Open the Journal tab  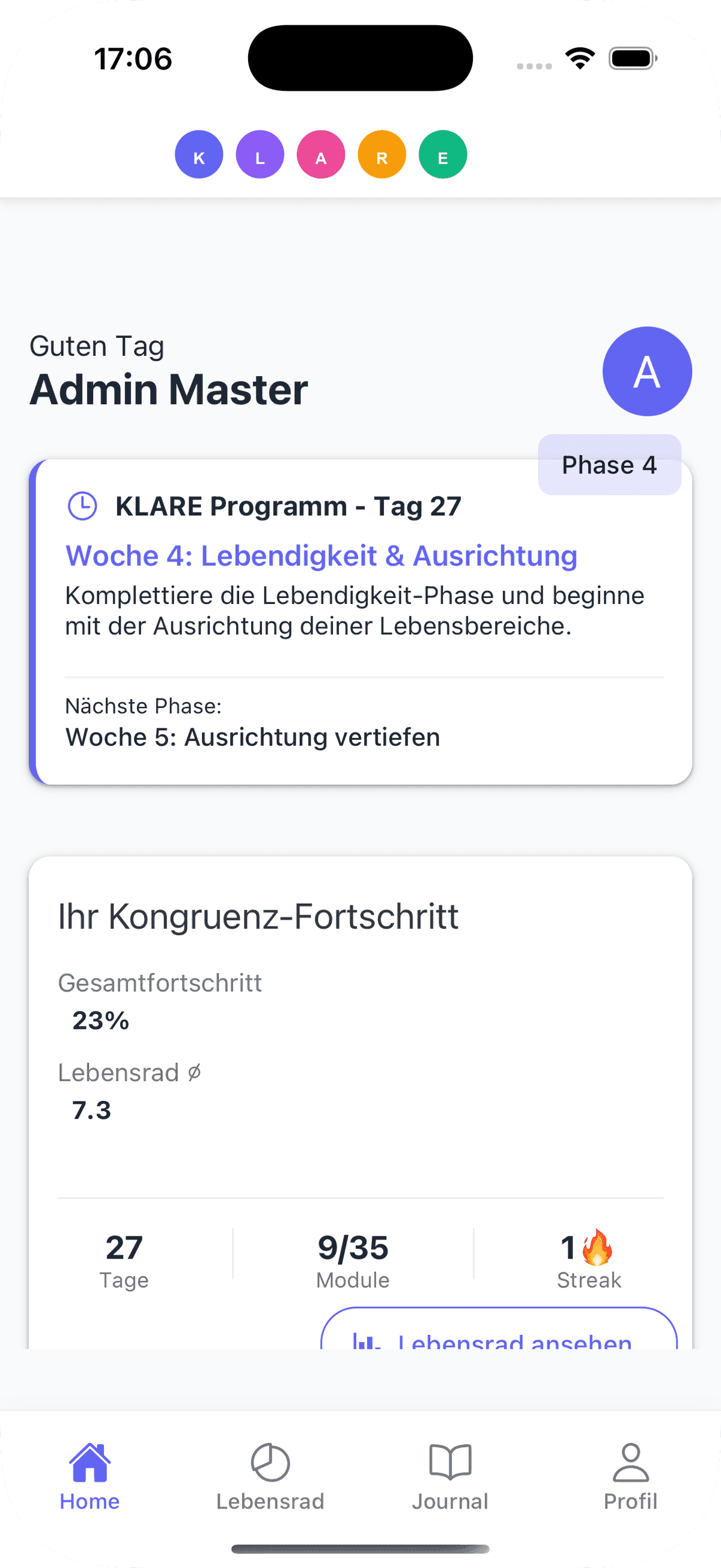click(450, 1477)
